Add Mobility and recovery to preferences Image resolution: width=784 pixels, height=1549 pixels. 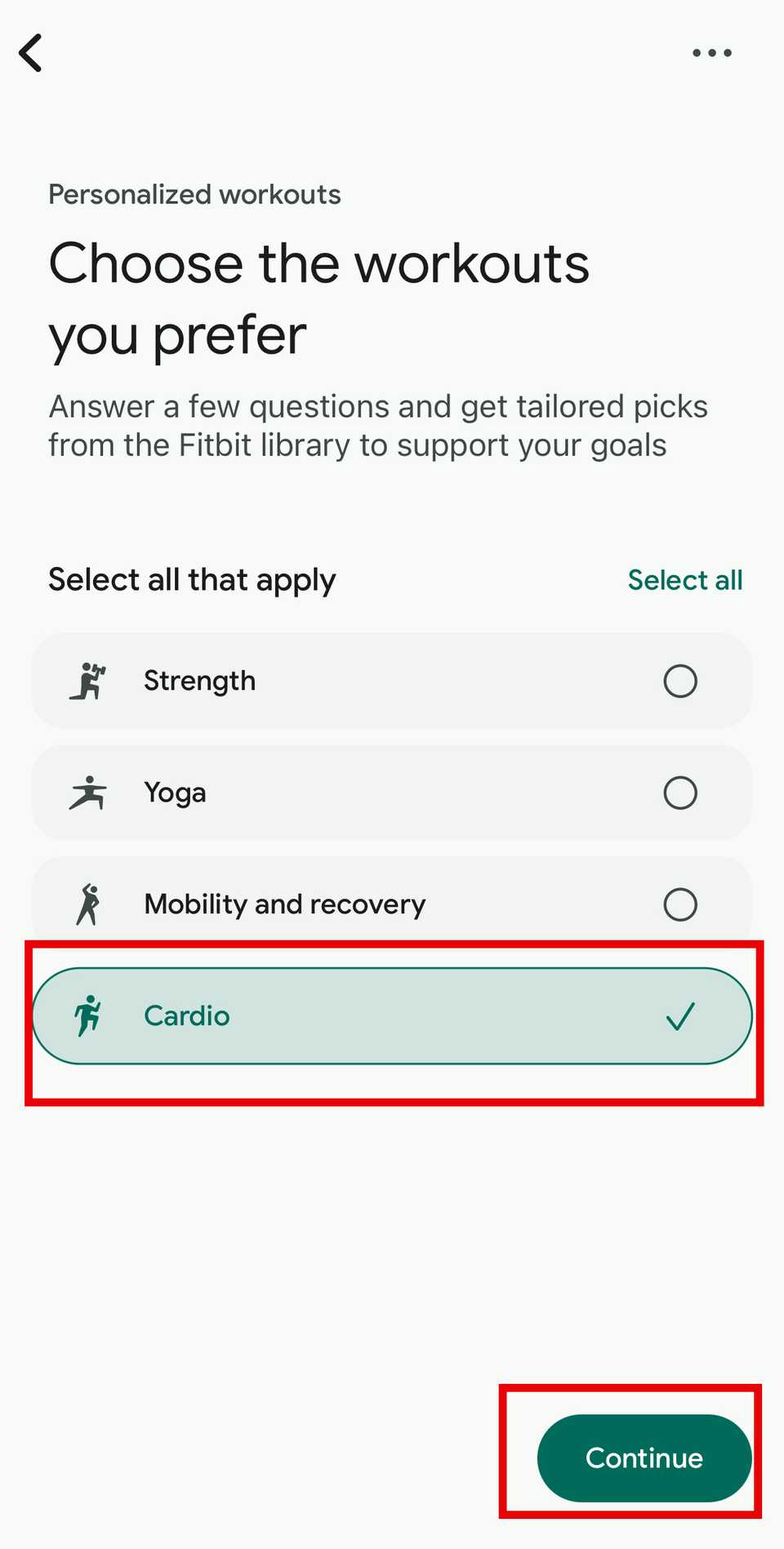[x=392, y=903]
